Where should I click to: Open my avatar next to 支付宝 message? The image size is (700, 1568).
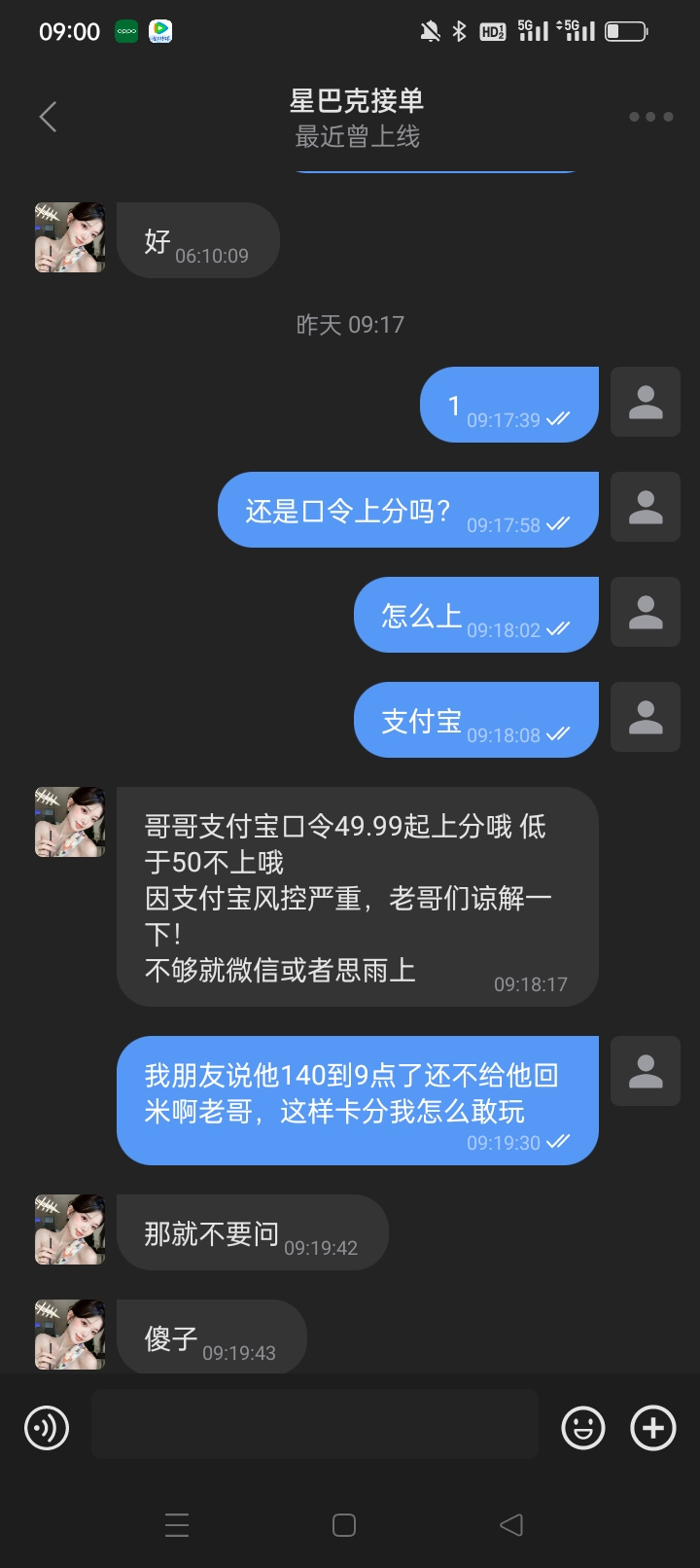coord(646,717)
